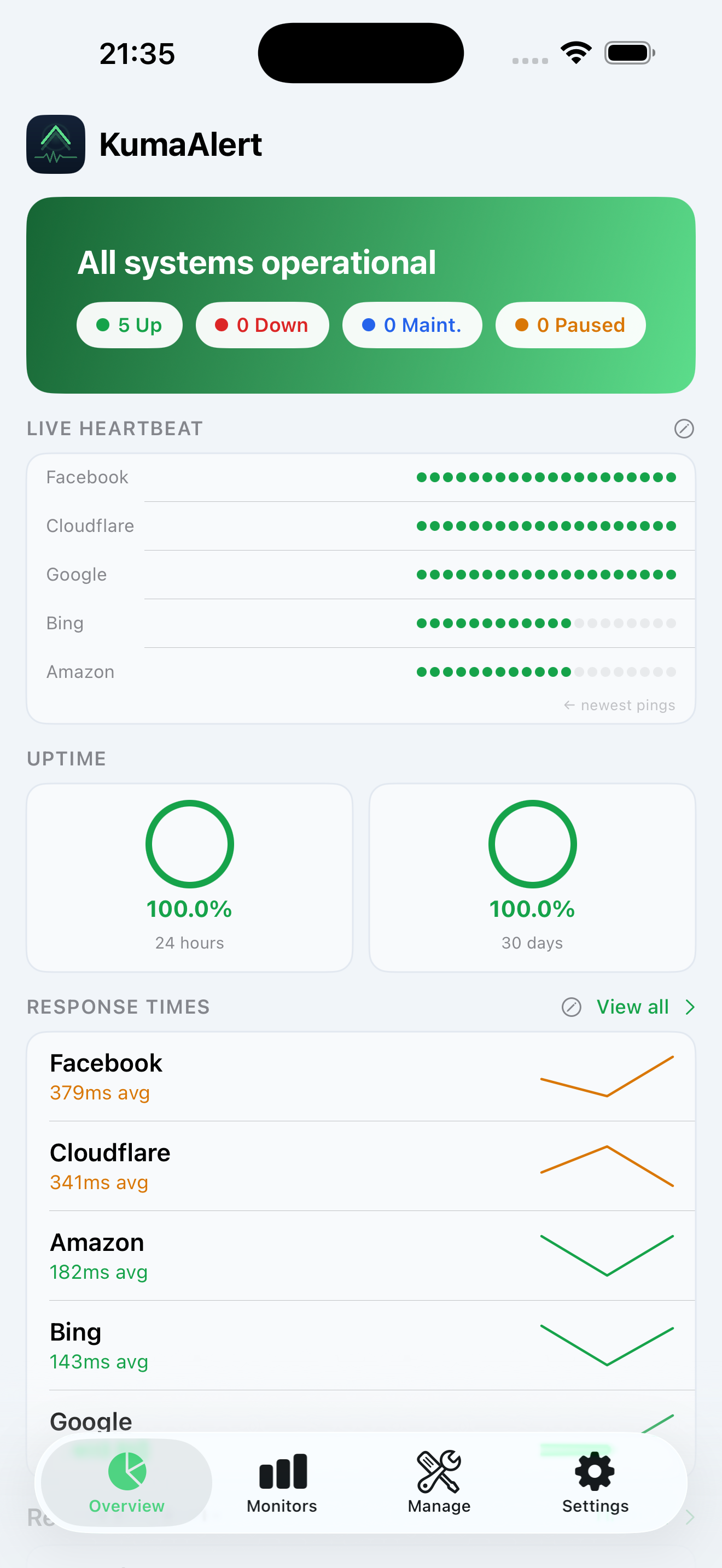This screenshot has height=1568, width=722.
Task: Toggle the 0 Paused status filter
Action: [570, 325]
